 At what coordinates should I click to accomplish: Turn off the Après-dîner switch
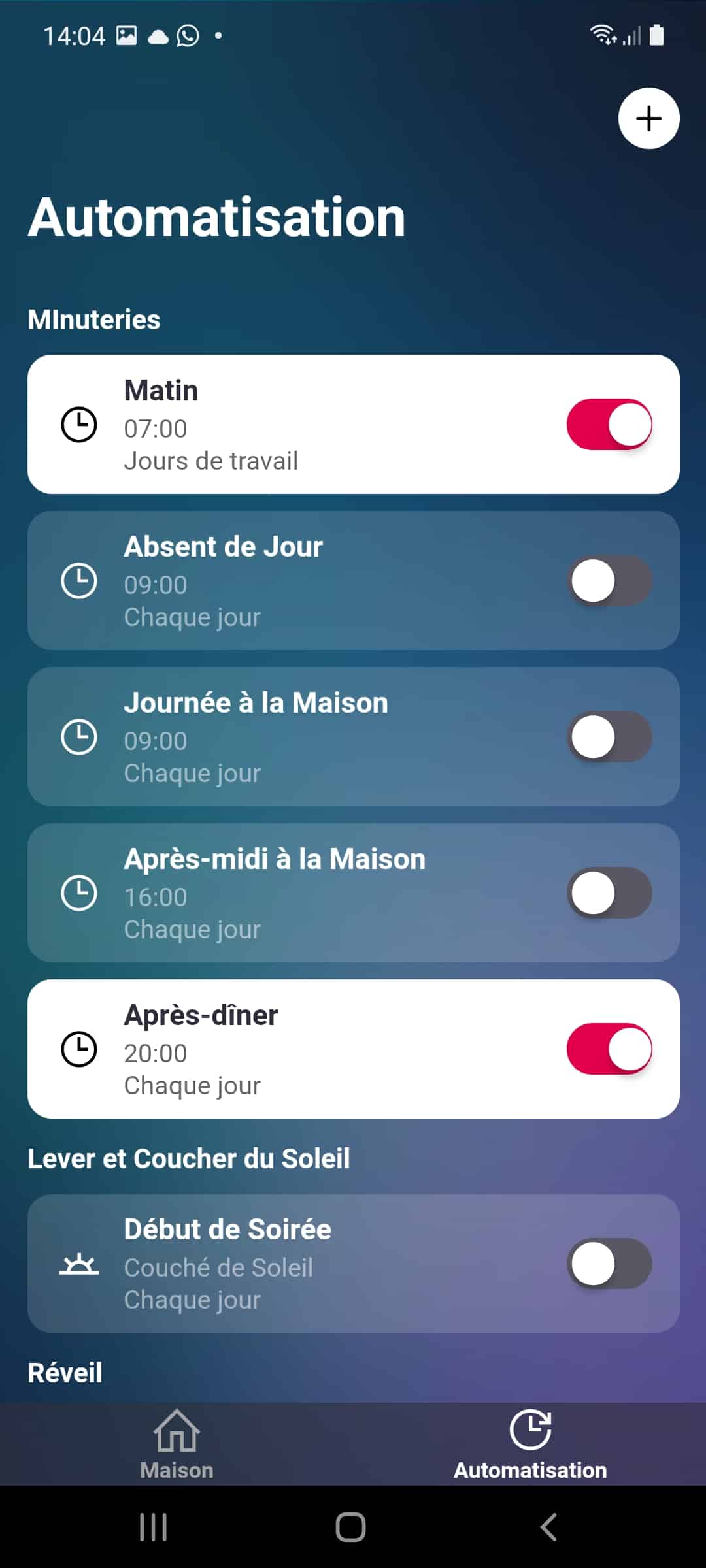pos(609,1049)
